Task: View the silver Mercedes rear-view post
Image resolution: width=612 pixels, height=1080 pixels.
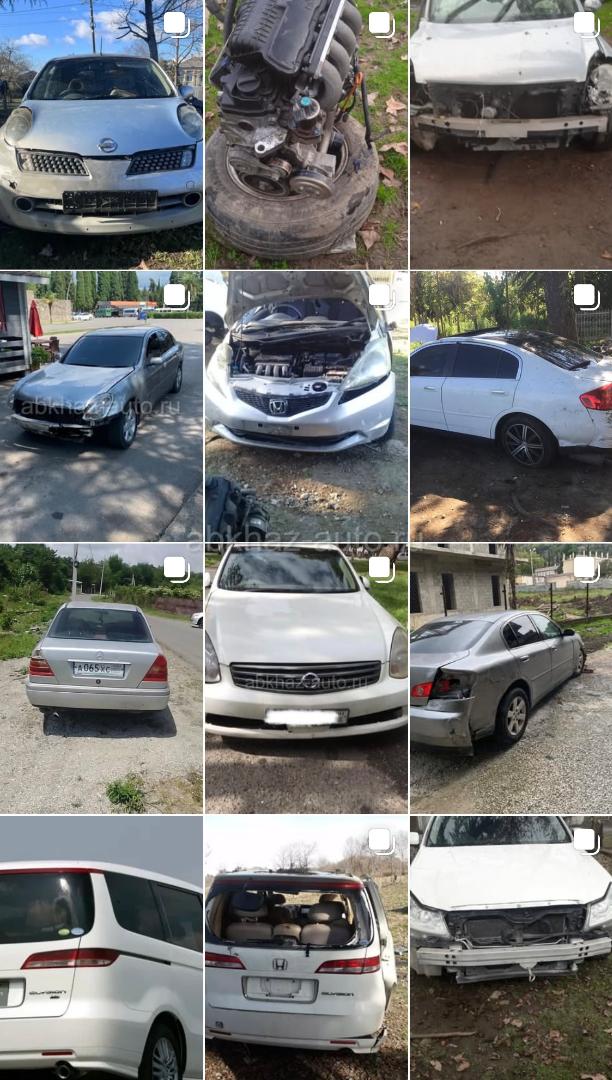Action: pos(100,678)
